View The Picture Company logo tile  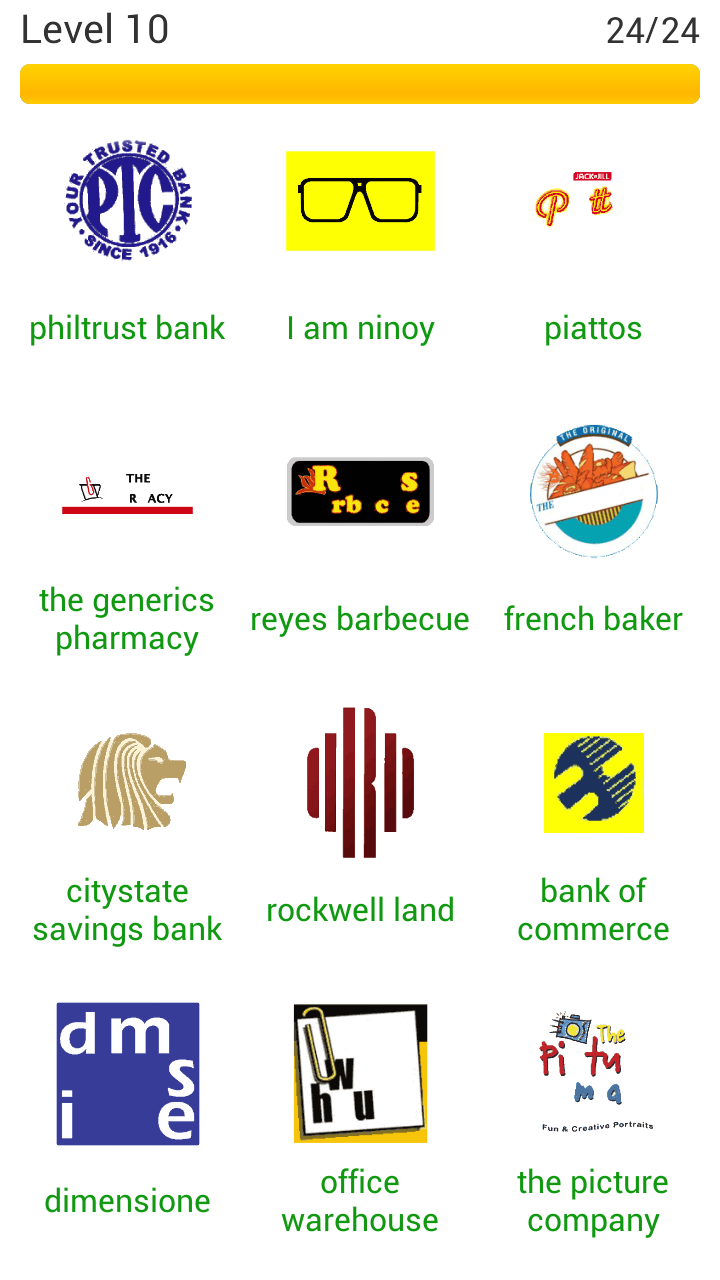coord(593,1073)
